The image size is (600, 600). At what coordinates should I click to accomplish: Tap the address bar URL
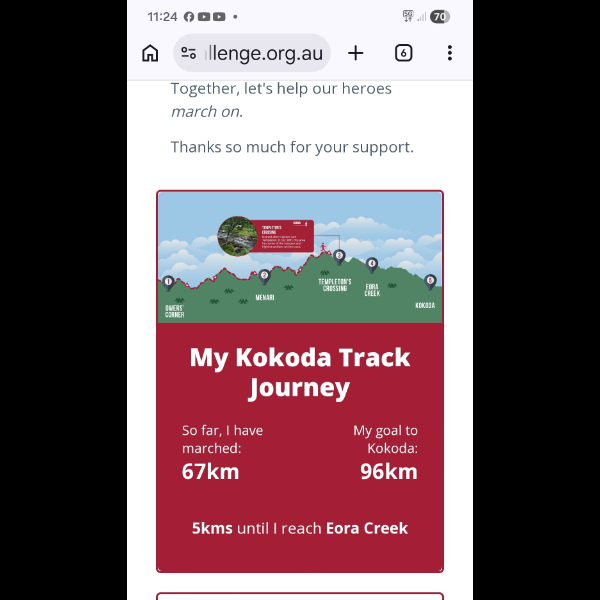pyautogui.click(x=264, y=53)
